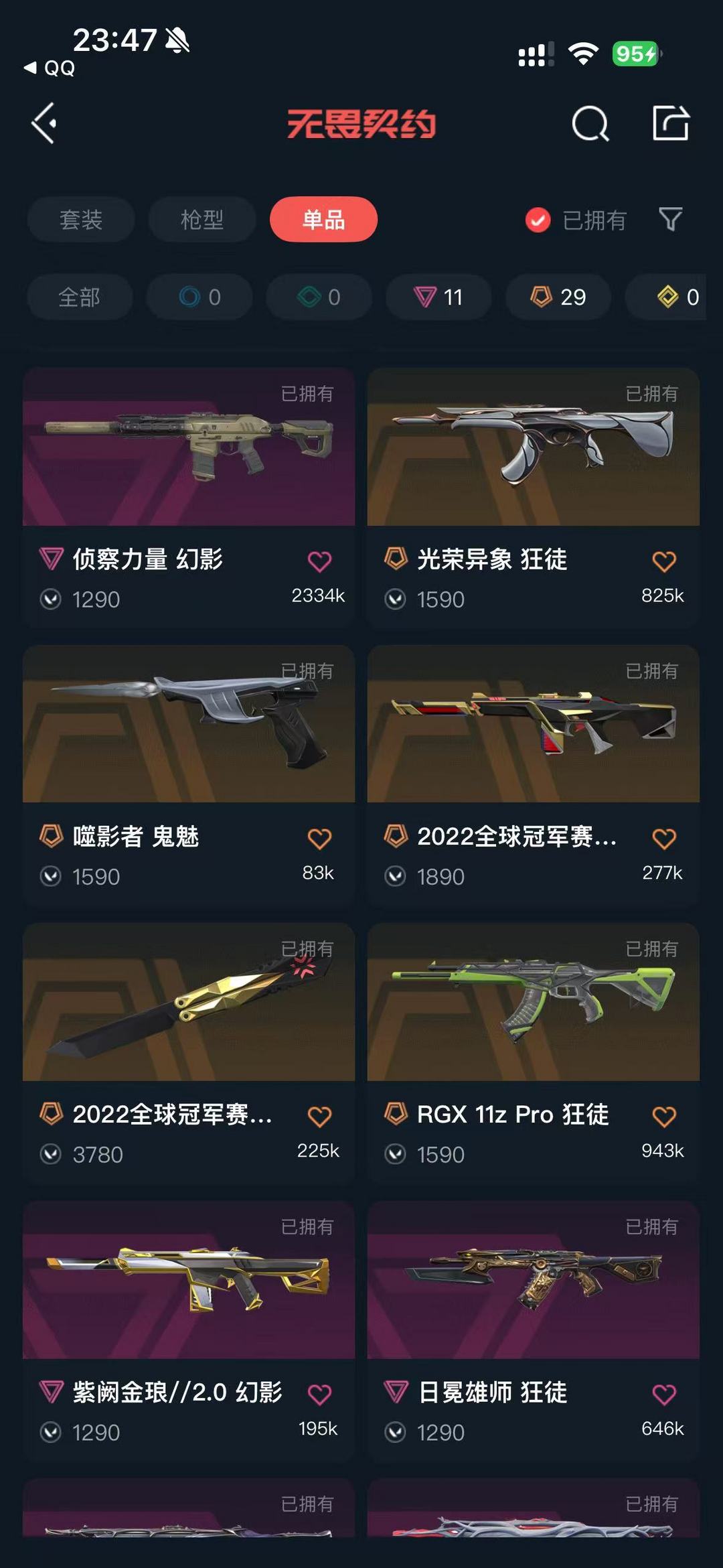Select the 全部 filter option
Image resolution: width=723 pixels, height=1568 pixels.
tap(80, 297)
